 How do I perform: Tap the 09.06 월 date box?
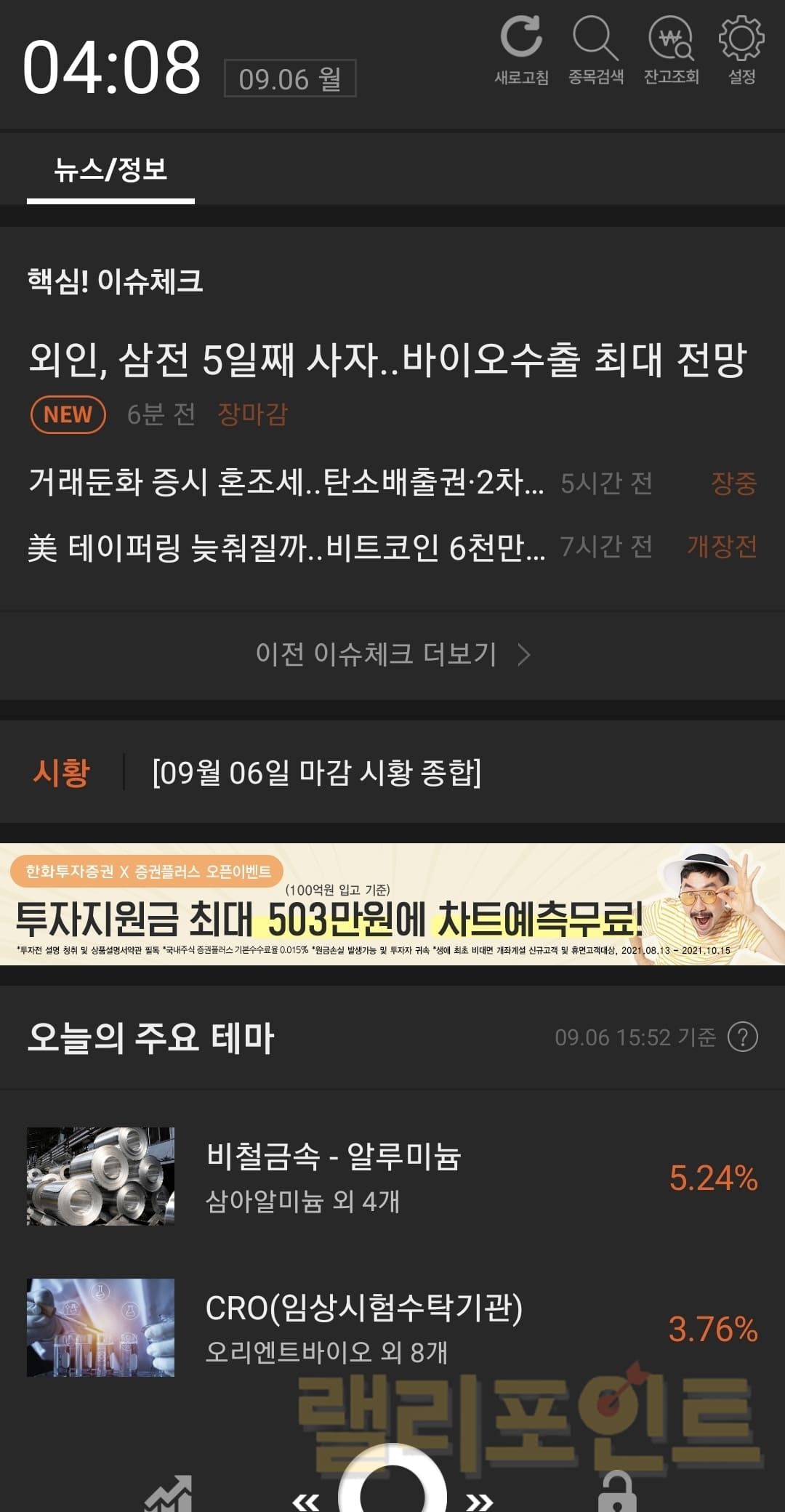tap(290, 79)
